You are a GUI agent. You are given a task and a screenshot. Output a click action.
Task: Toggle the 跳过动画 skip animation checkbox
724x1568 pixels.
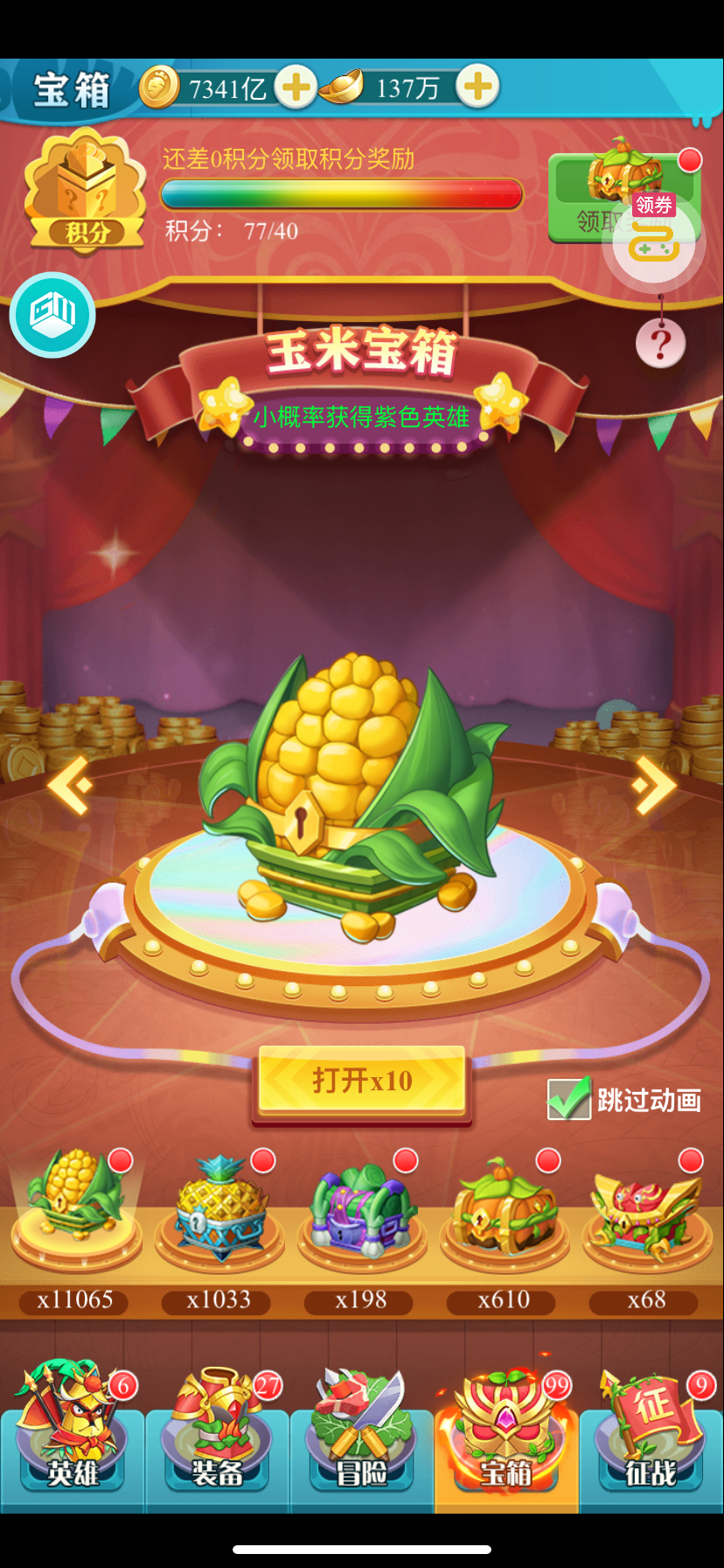[x=569, y=1099]
